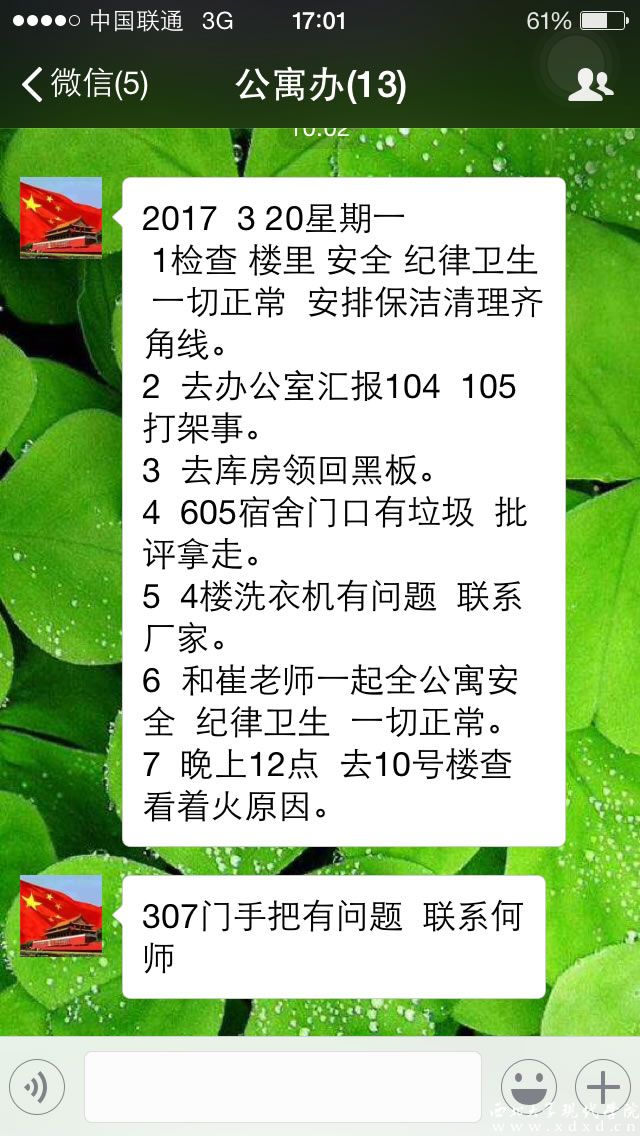Open the emoji picker

pos(529,1087)
